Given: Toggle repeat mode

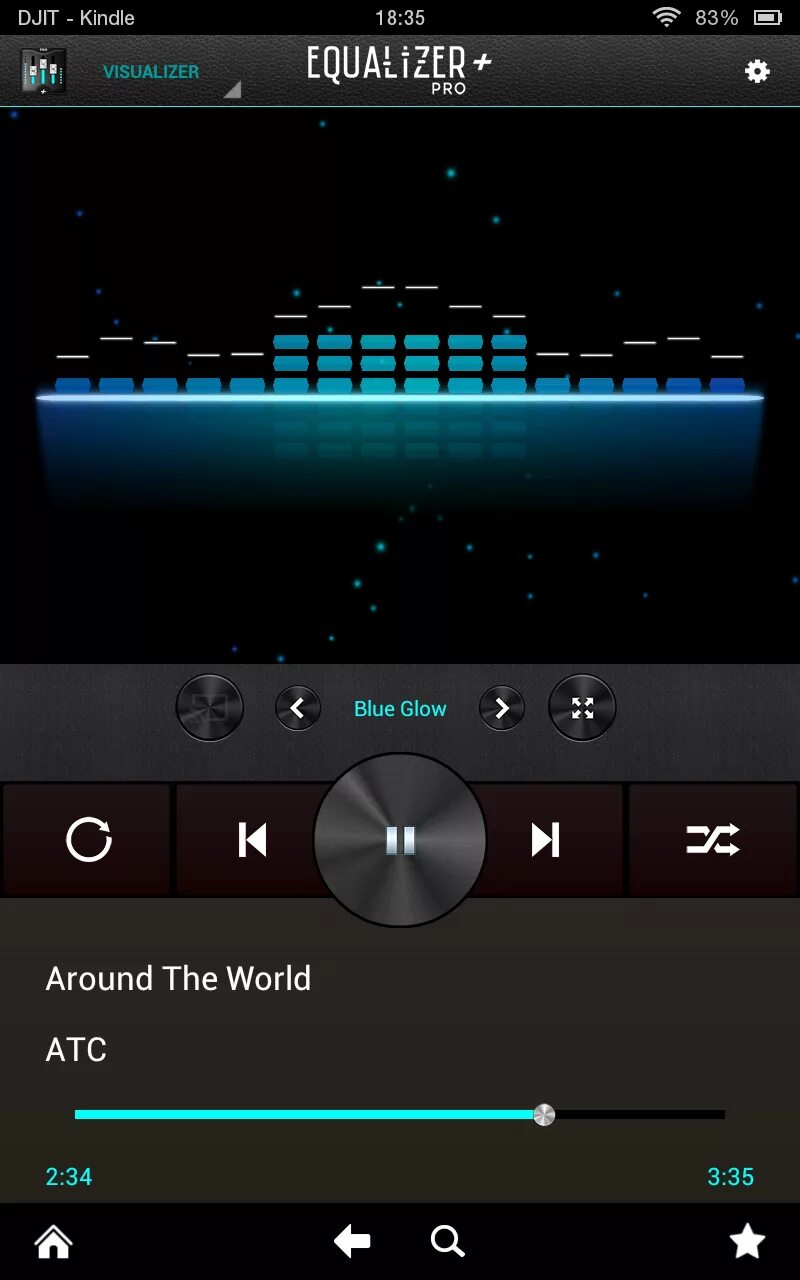Looking at the screenshot, I should [x=88, y=840].
